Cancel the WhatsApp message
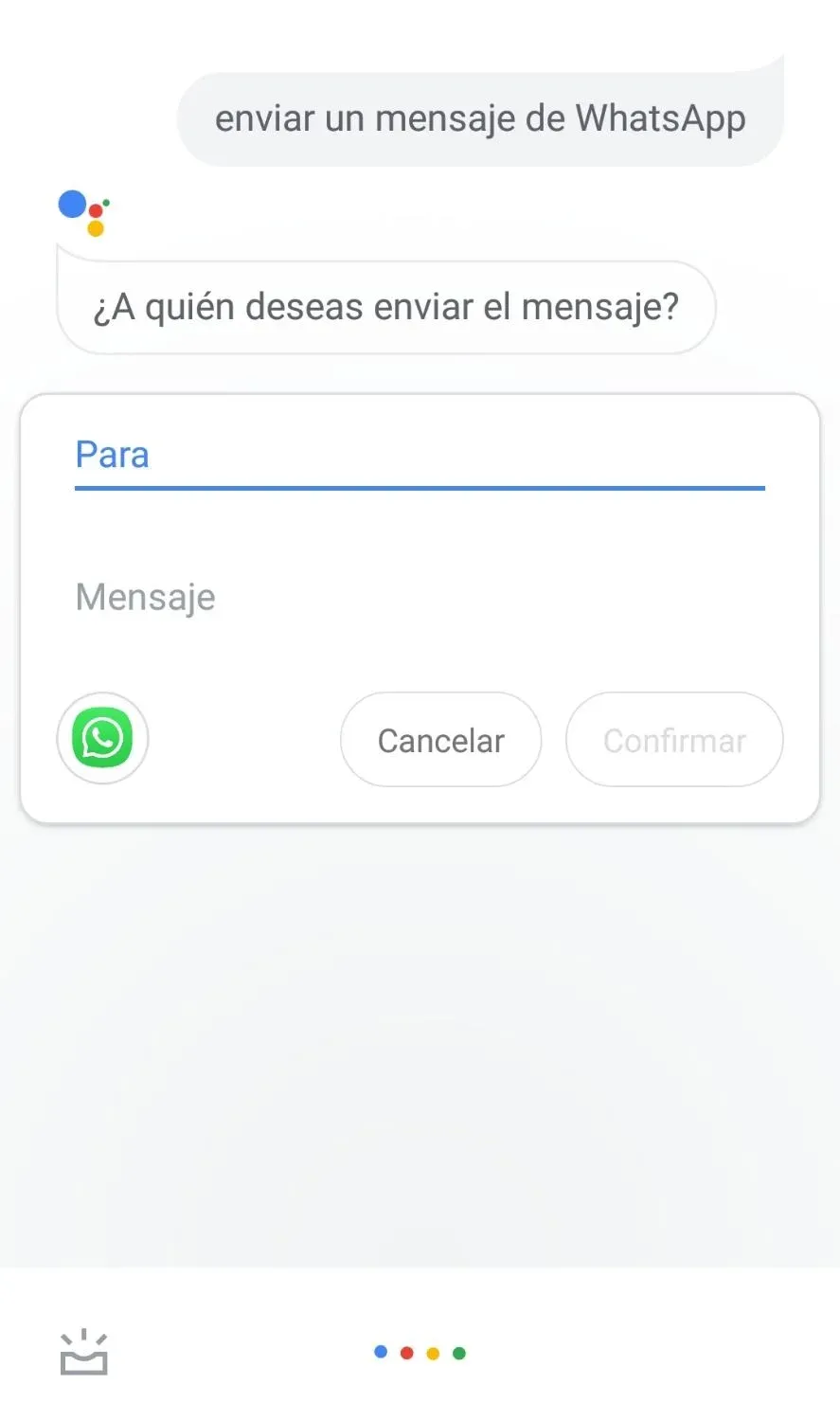The height and width of the screenshot is (1421, 840). coord(440,740)
